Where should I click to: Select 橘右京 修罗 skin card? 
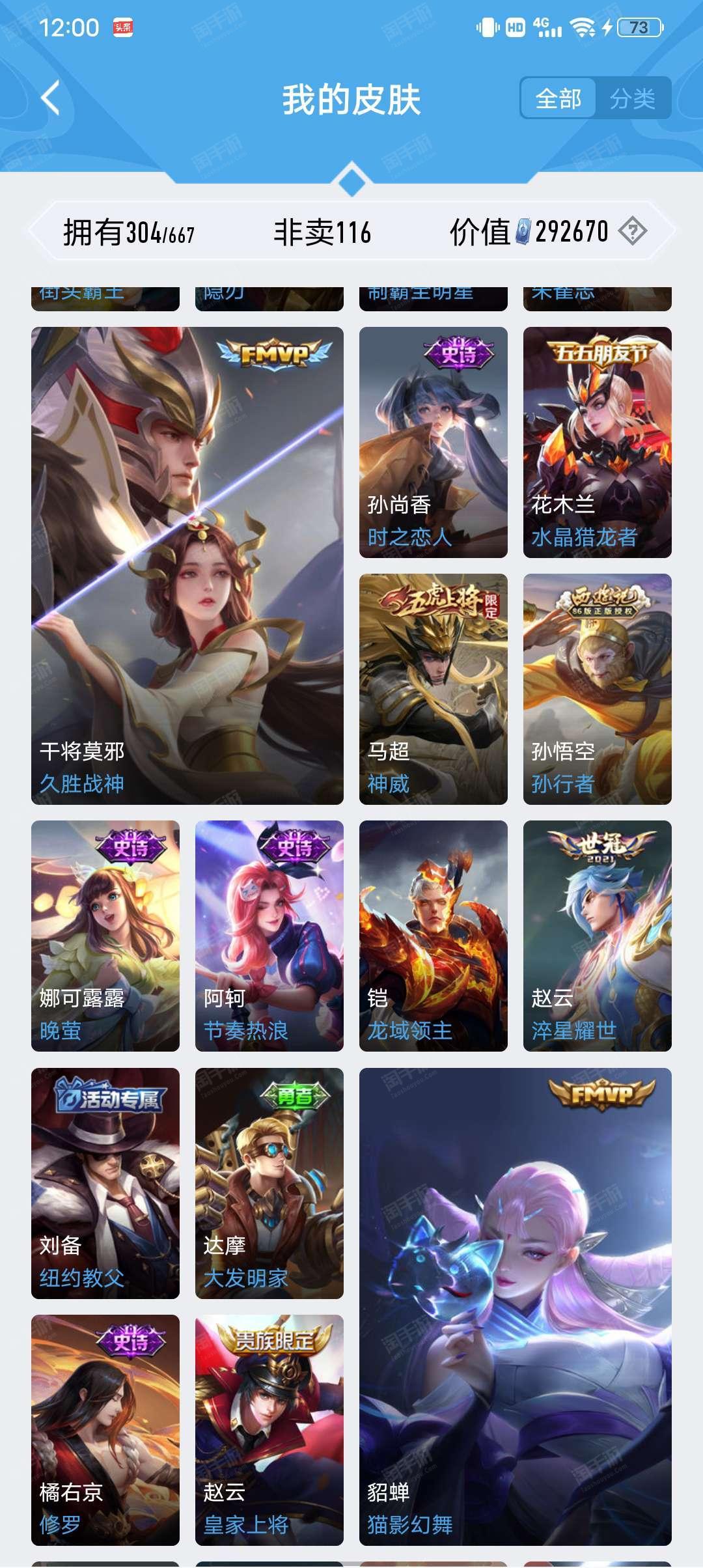point(105,1430)
